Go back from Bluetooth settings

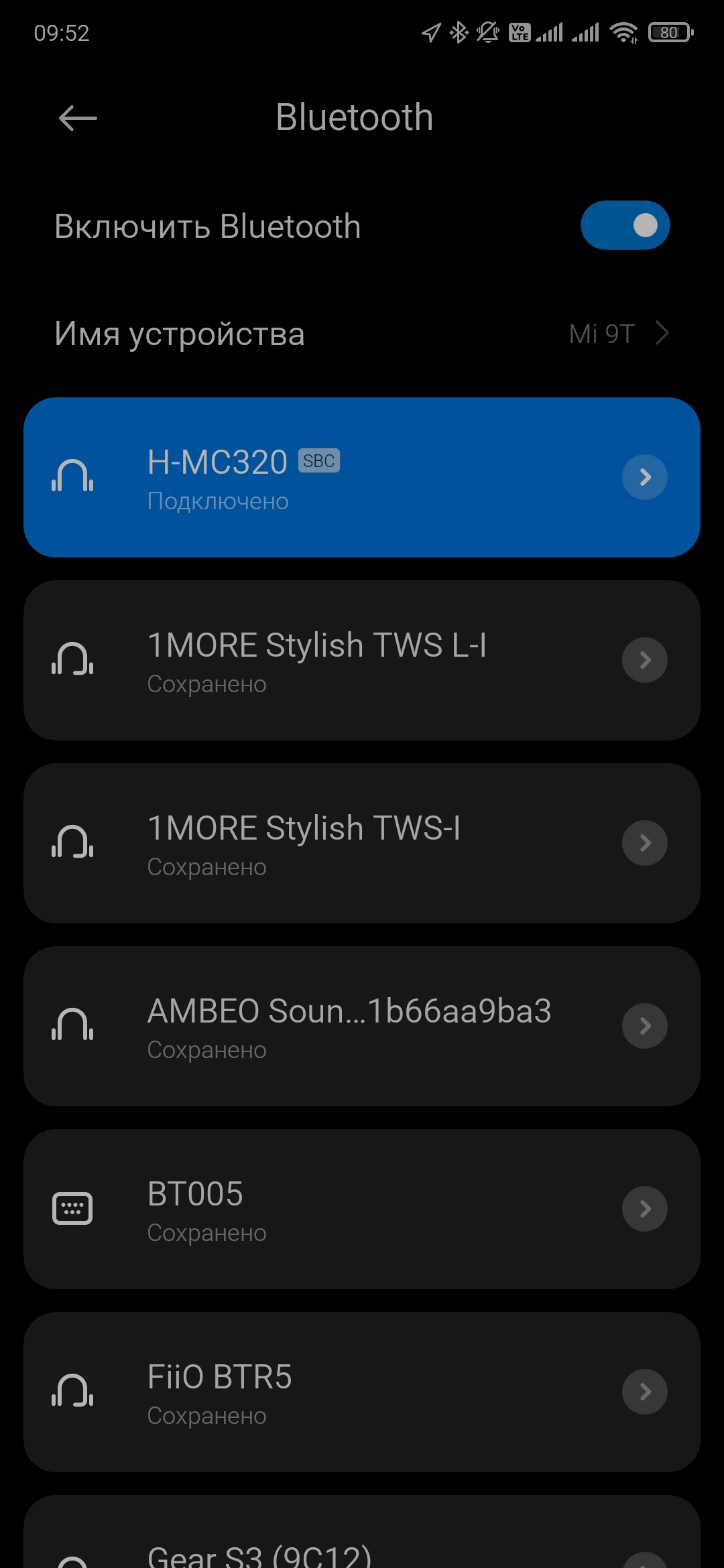click(78, 119)
